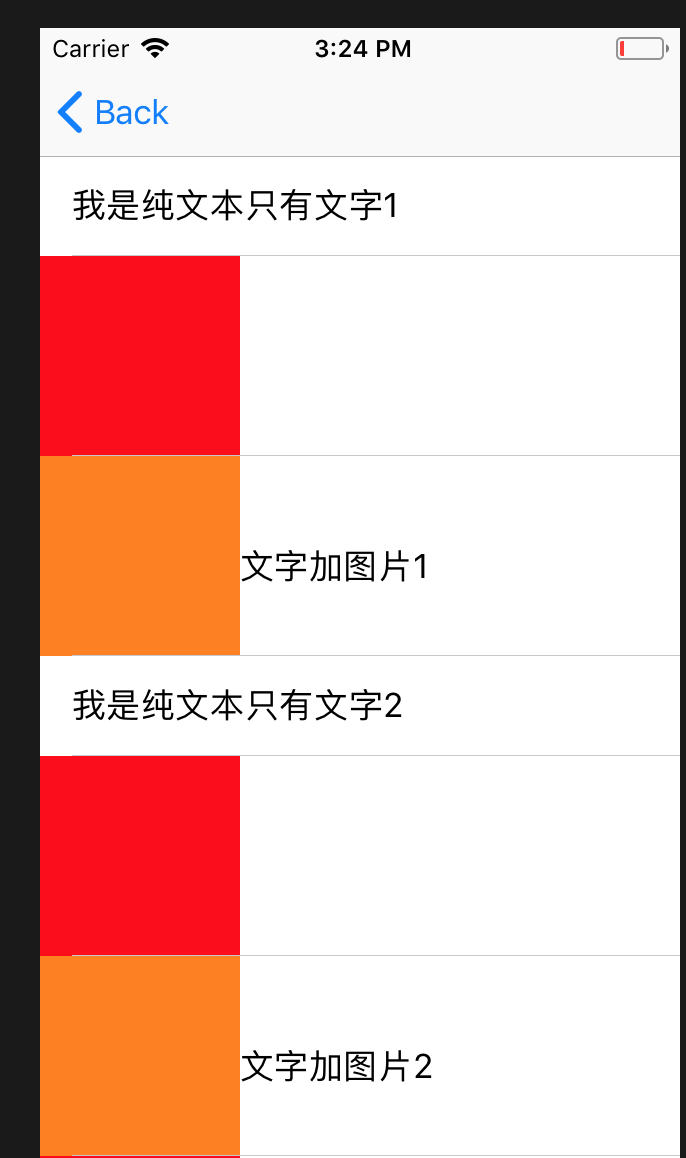Tap the red image row below 我是纯文本只有文字2

click(360, 856)
